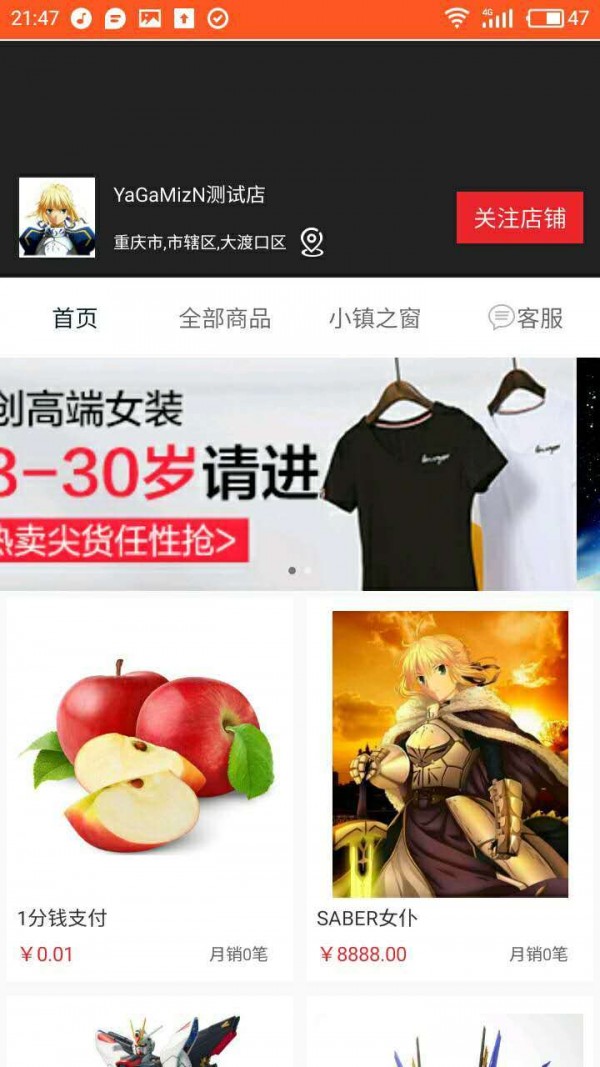Open the 1分钱支付 apple product card

150,787
